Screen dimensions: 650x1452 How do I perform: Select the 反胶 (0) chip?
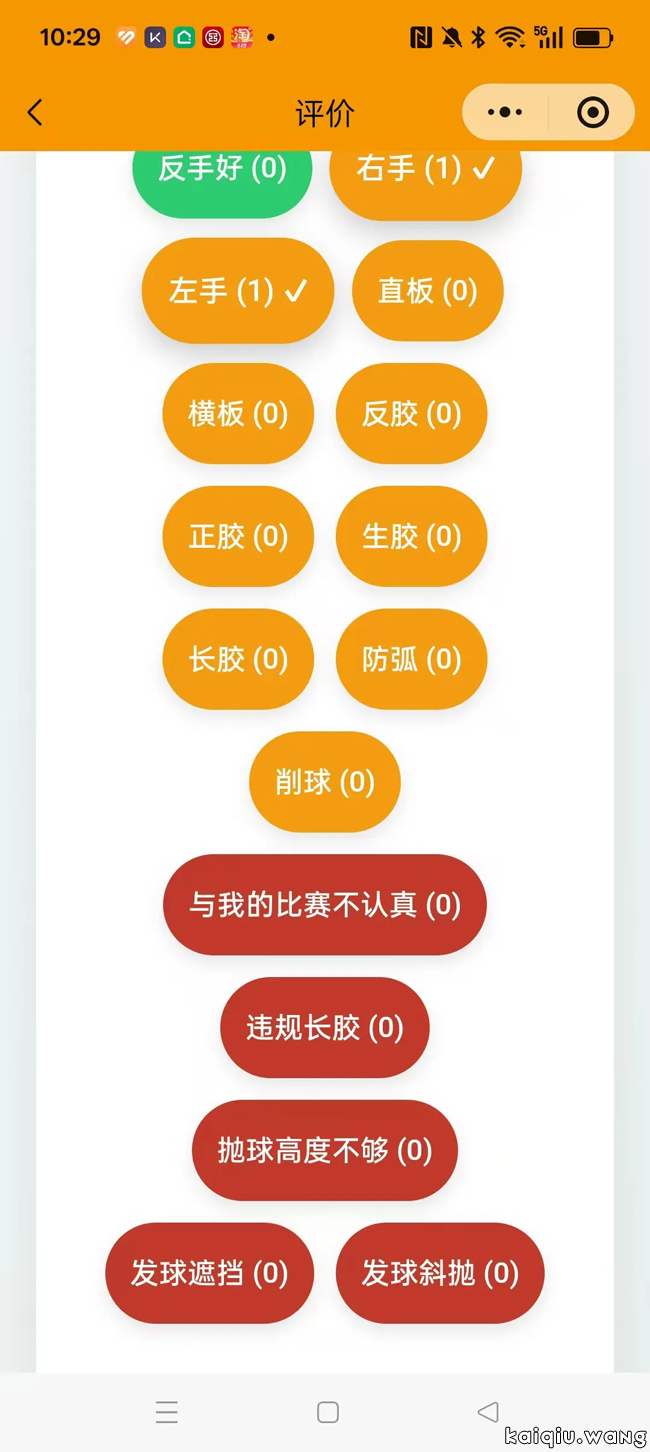(x=411, y=414)
